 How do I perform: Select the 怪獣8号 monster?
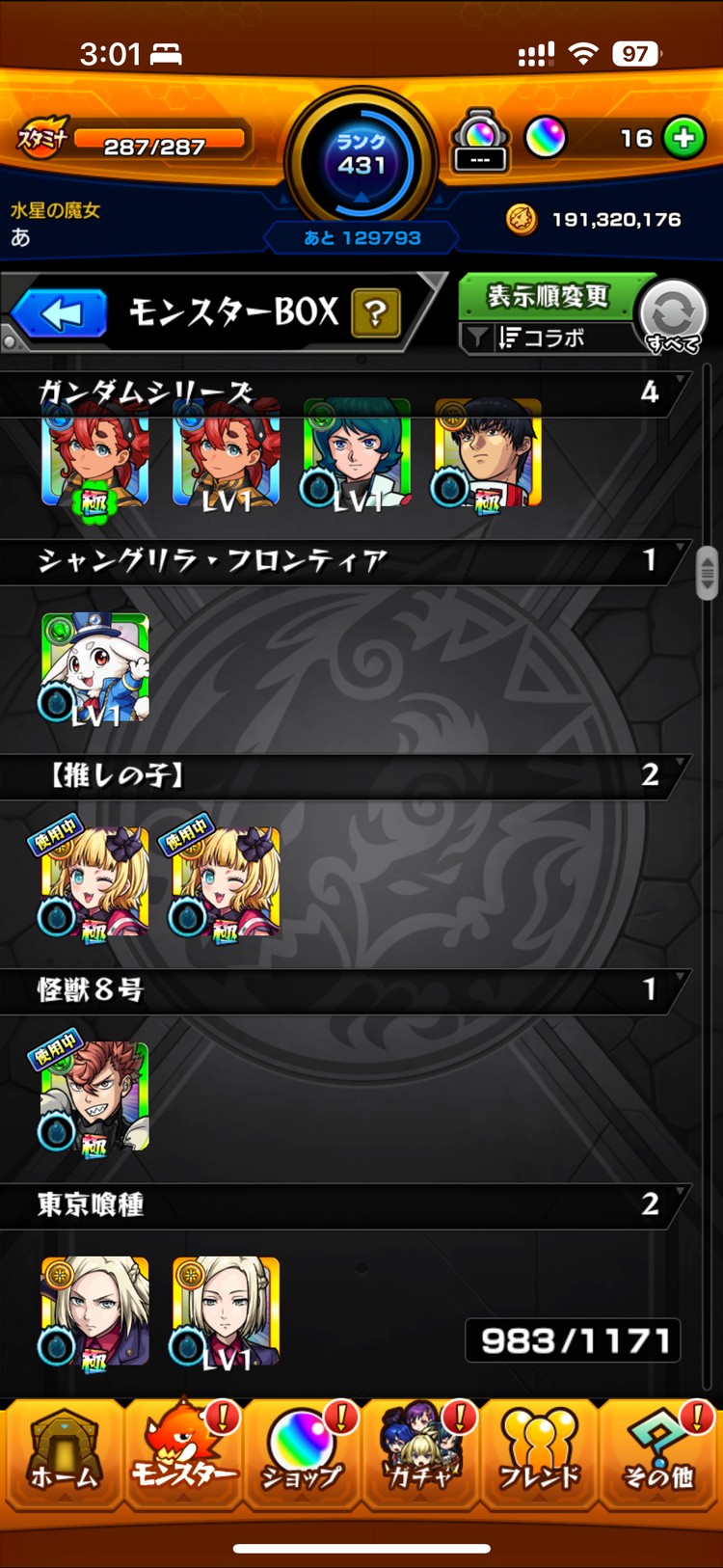point(94,1097)
